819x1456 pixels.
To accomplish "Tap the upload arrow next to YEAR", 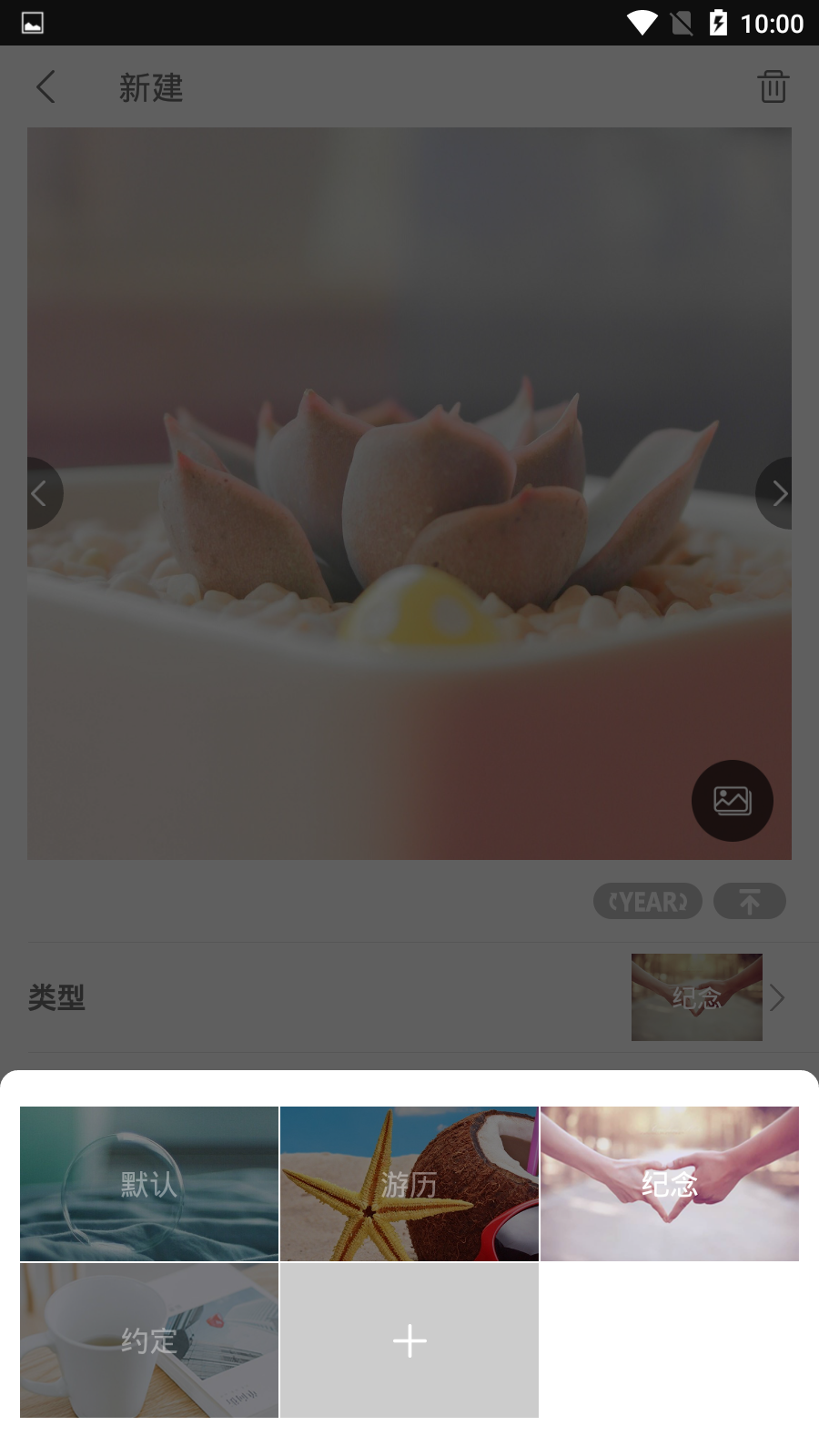I will click(749, 901).
